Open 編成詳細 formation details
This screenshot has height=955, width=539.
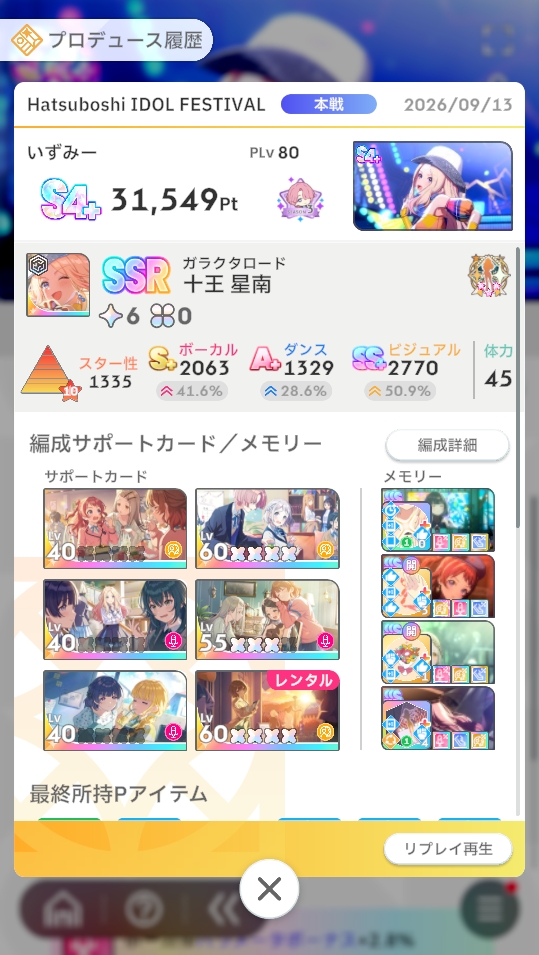pyautogui.click(x=447, y=445)
